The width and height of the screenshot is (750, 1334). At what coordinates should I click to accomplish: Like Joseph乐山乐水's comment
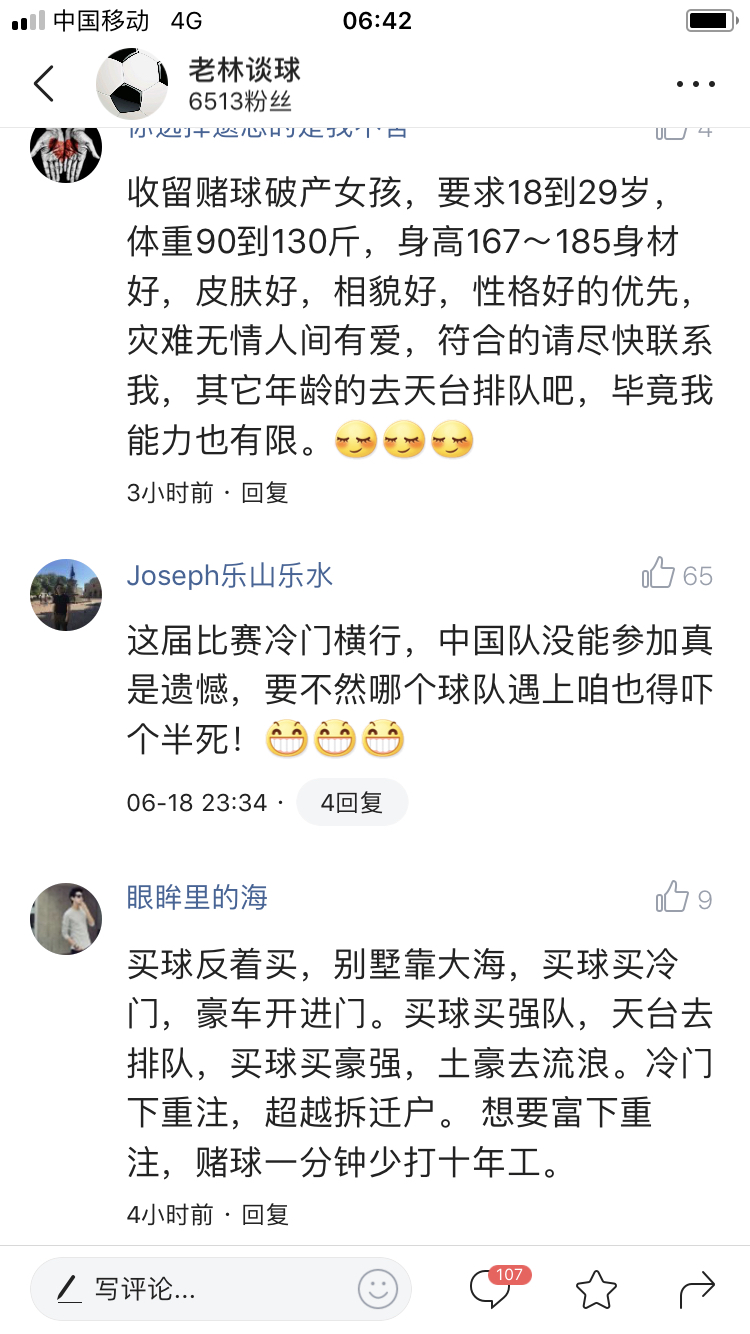[x=663, y=573]
